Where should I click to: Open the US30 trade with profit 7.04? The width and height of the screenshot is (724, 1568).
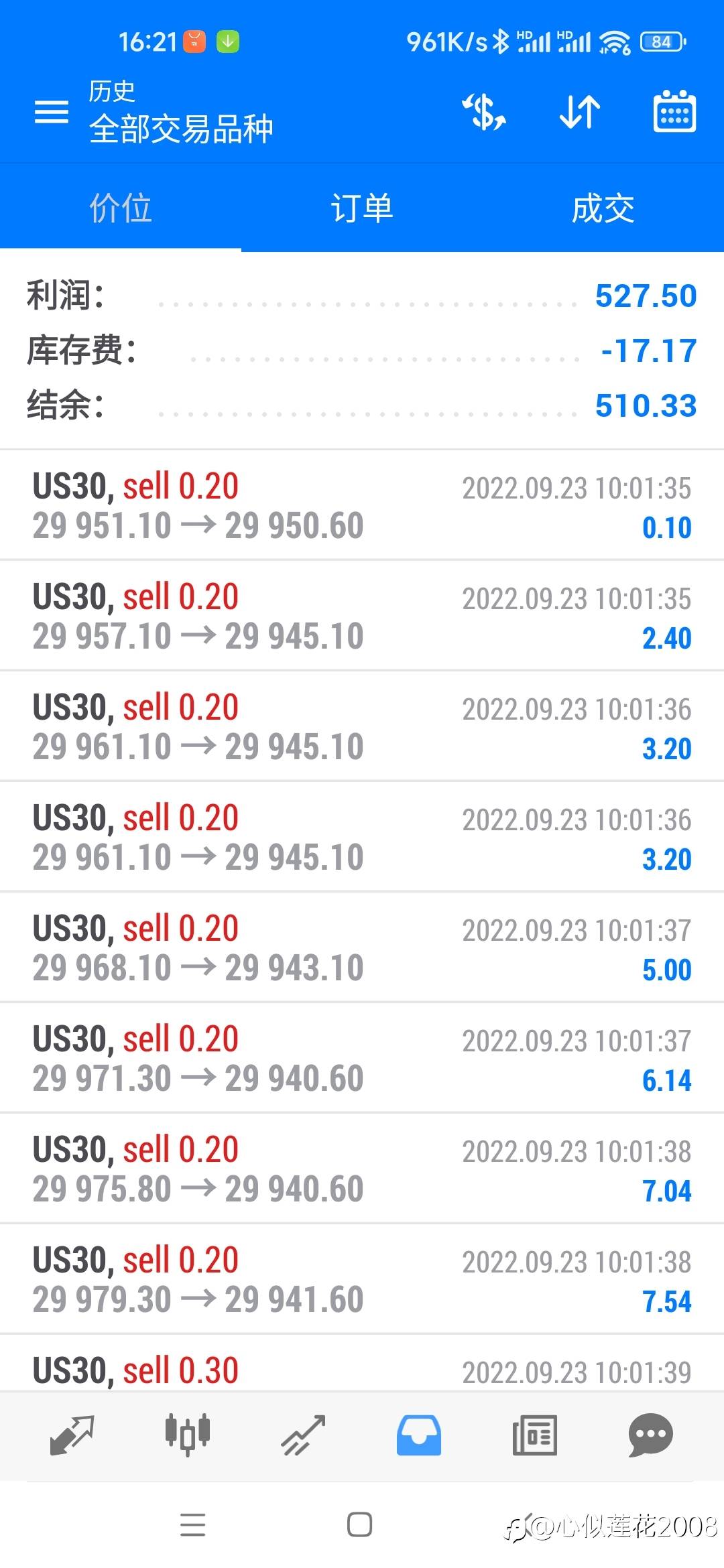click(362, 1169)
